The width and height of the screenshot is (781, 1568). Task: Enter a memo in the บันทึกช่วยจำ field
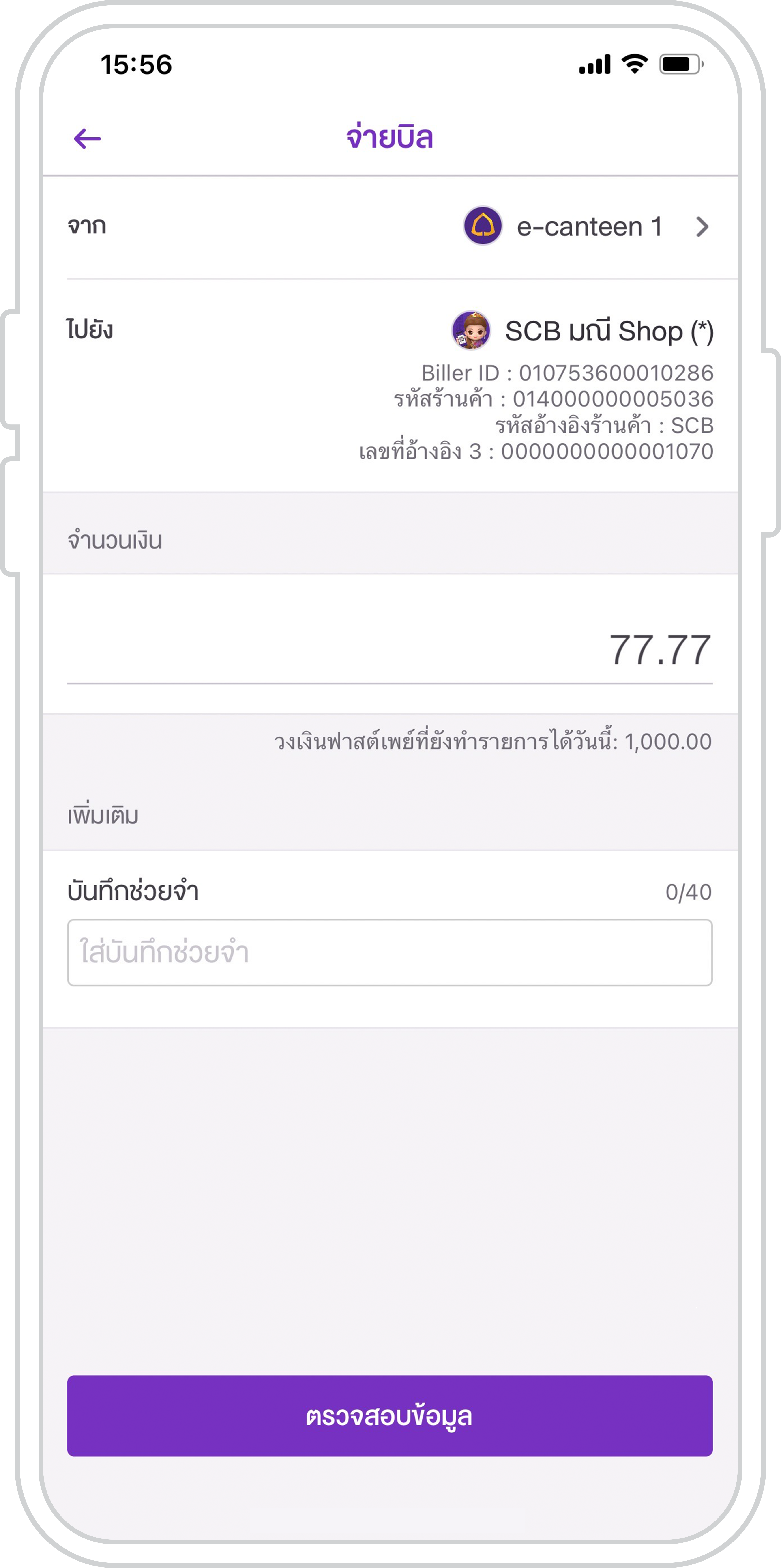click(389, 953)
